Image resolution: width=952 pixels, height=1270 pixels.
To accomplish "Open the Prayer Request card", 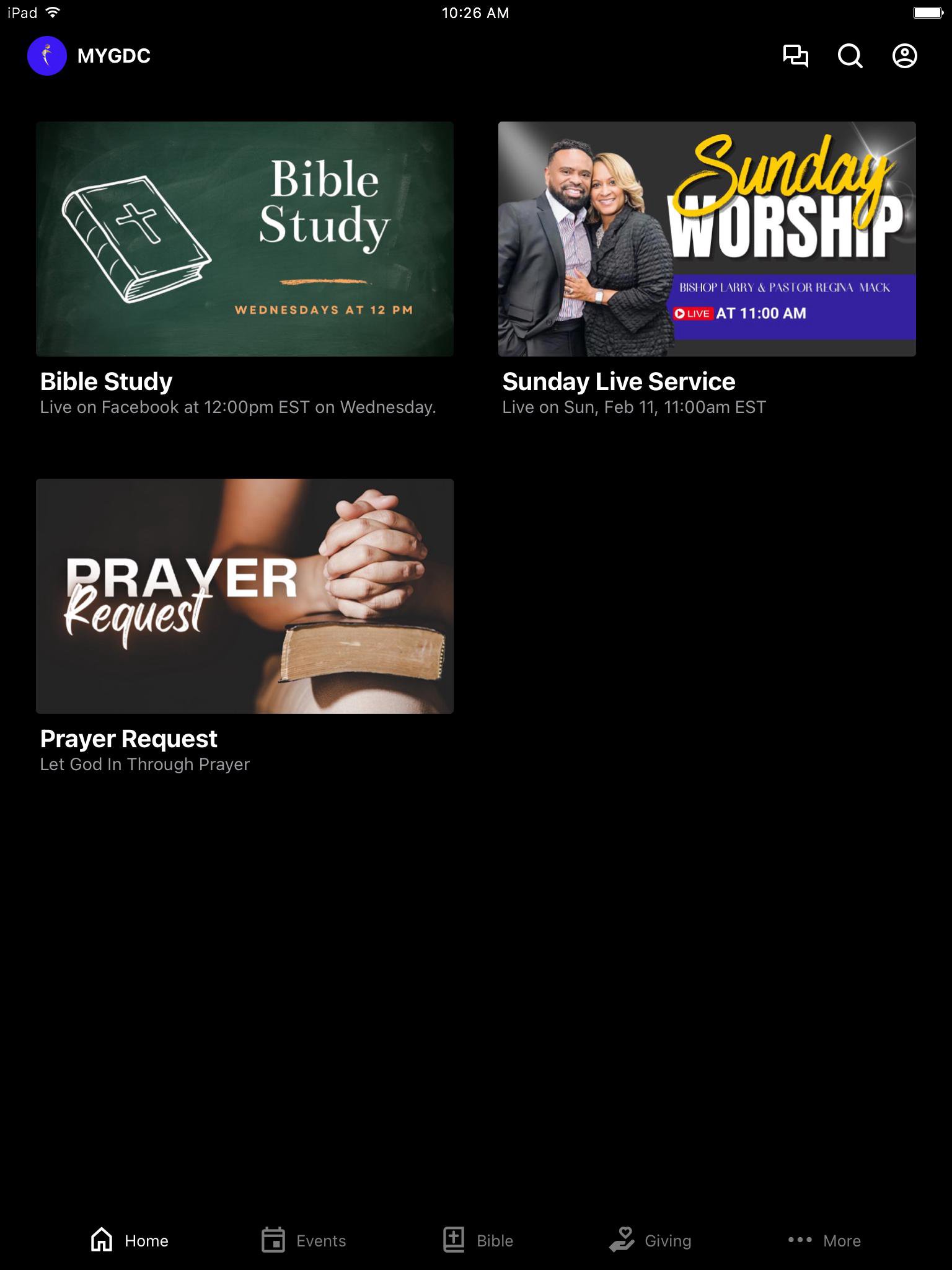I will pyautogui.click(x=245, y=596).
